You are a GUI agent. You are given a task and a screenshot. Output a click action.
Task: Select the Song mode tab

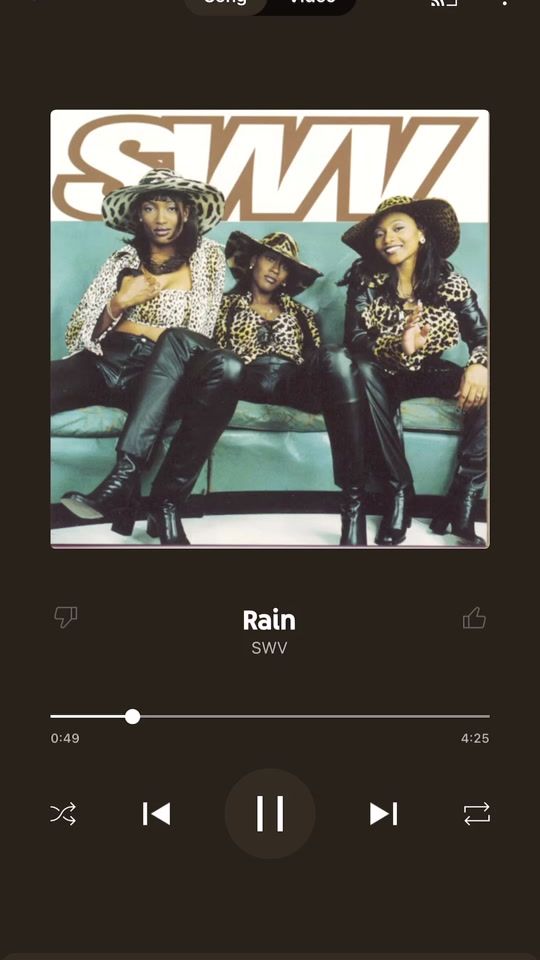(225, 2)
